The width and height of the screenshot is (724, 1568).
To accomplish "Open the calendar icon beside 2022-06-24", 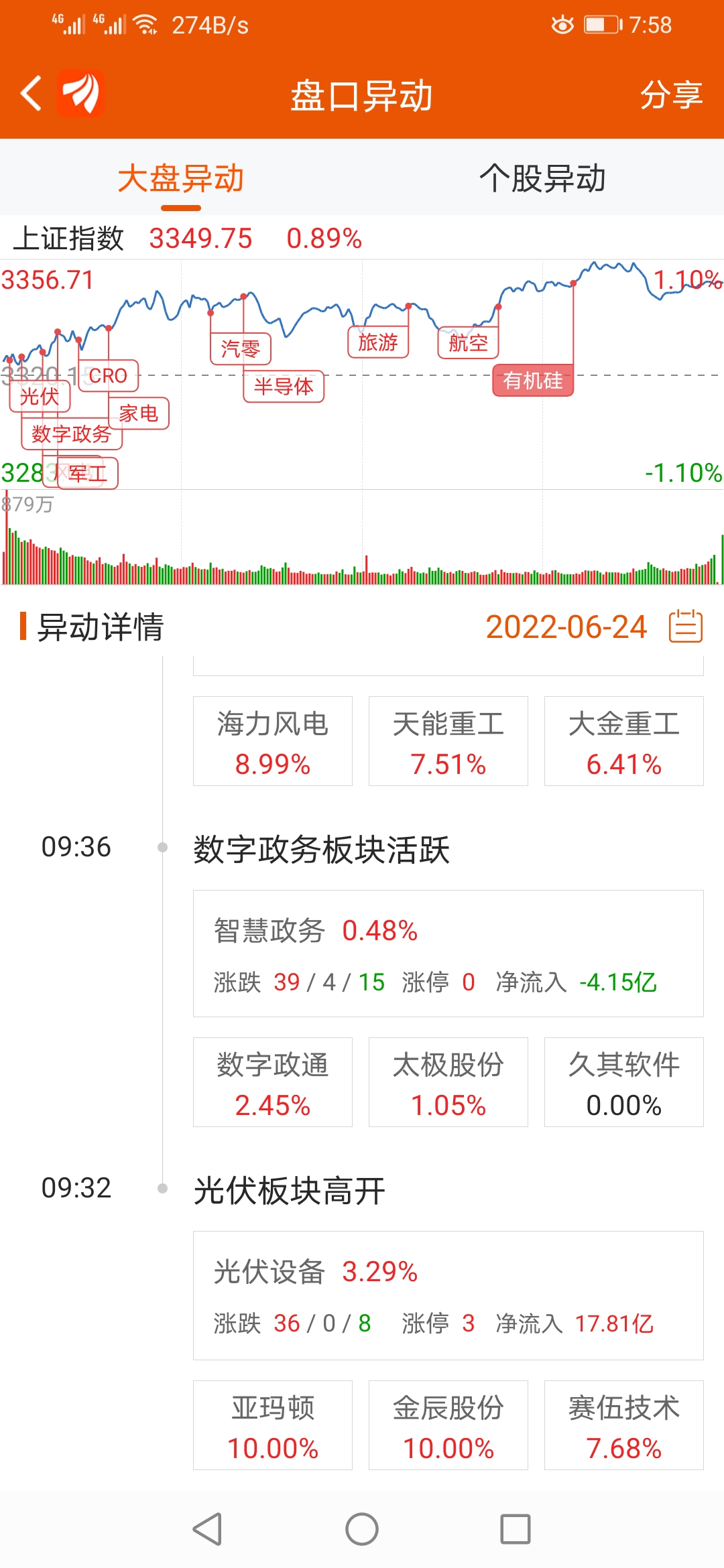I will coord(685,629).
